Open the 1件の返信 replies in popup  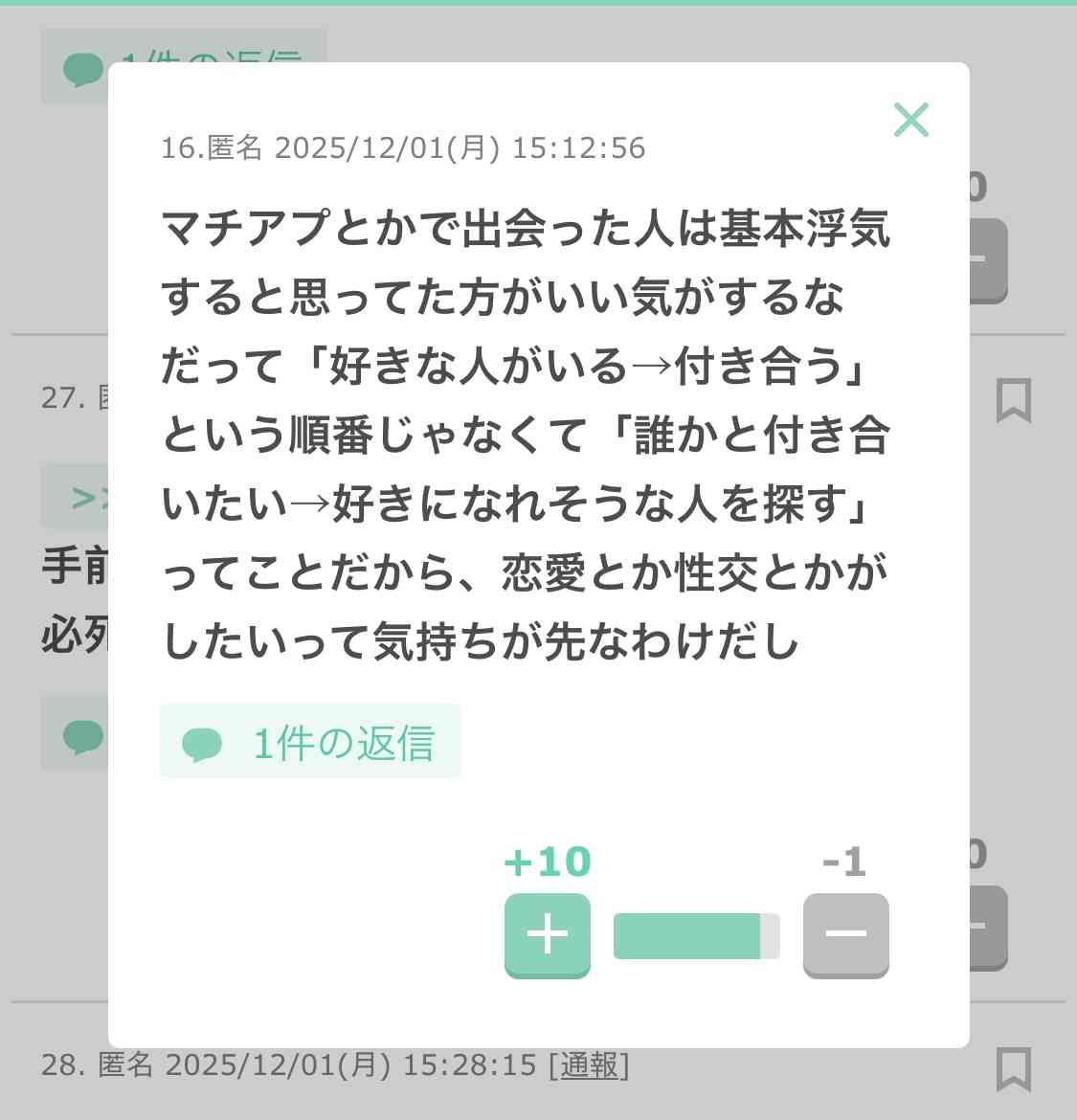[310, 742]
